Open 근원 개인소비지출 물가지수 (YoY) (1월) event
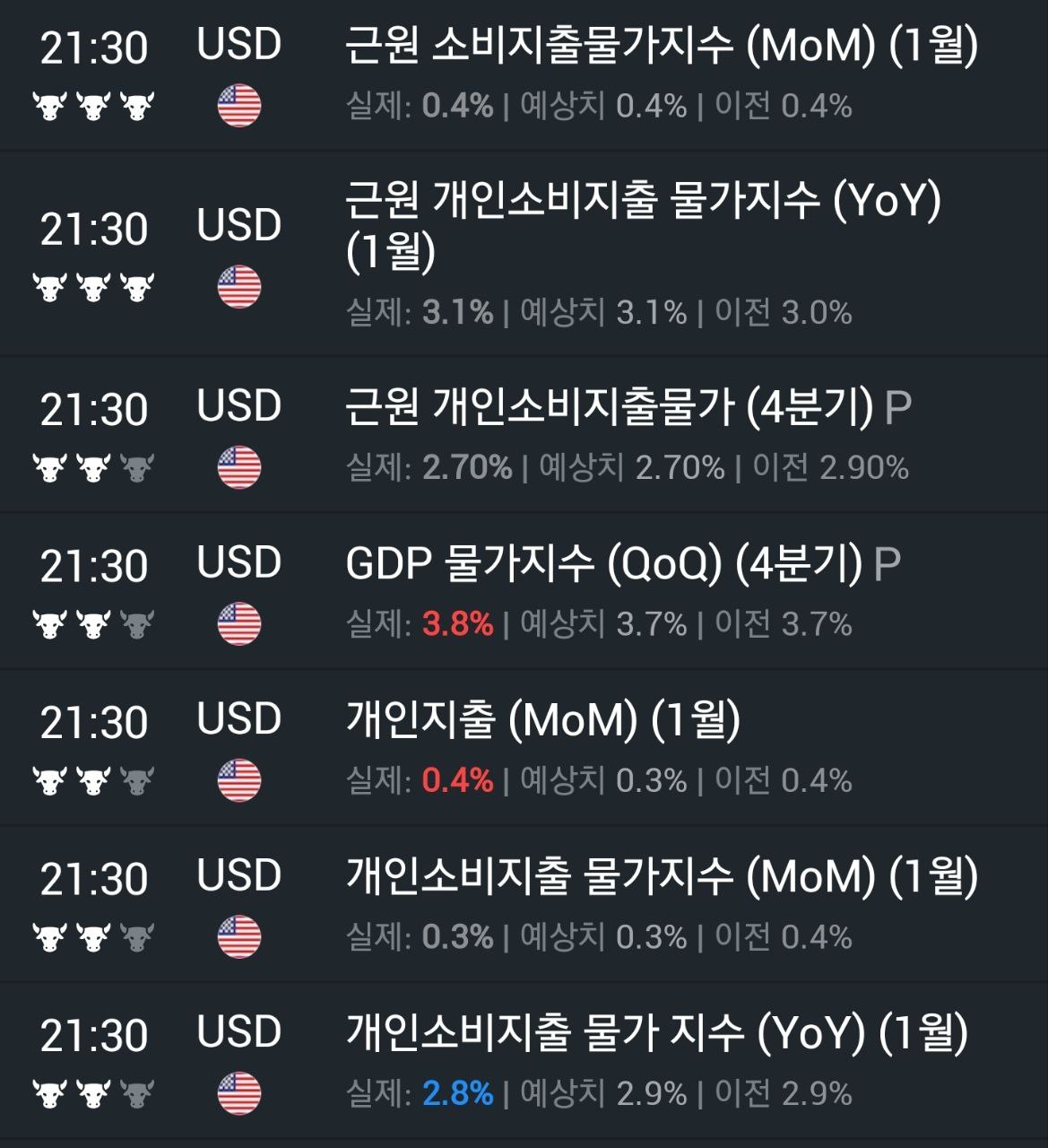This screenshot has height=1148, width=1048. pyautogui.click(x=643, y=224)
